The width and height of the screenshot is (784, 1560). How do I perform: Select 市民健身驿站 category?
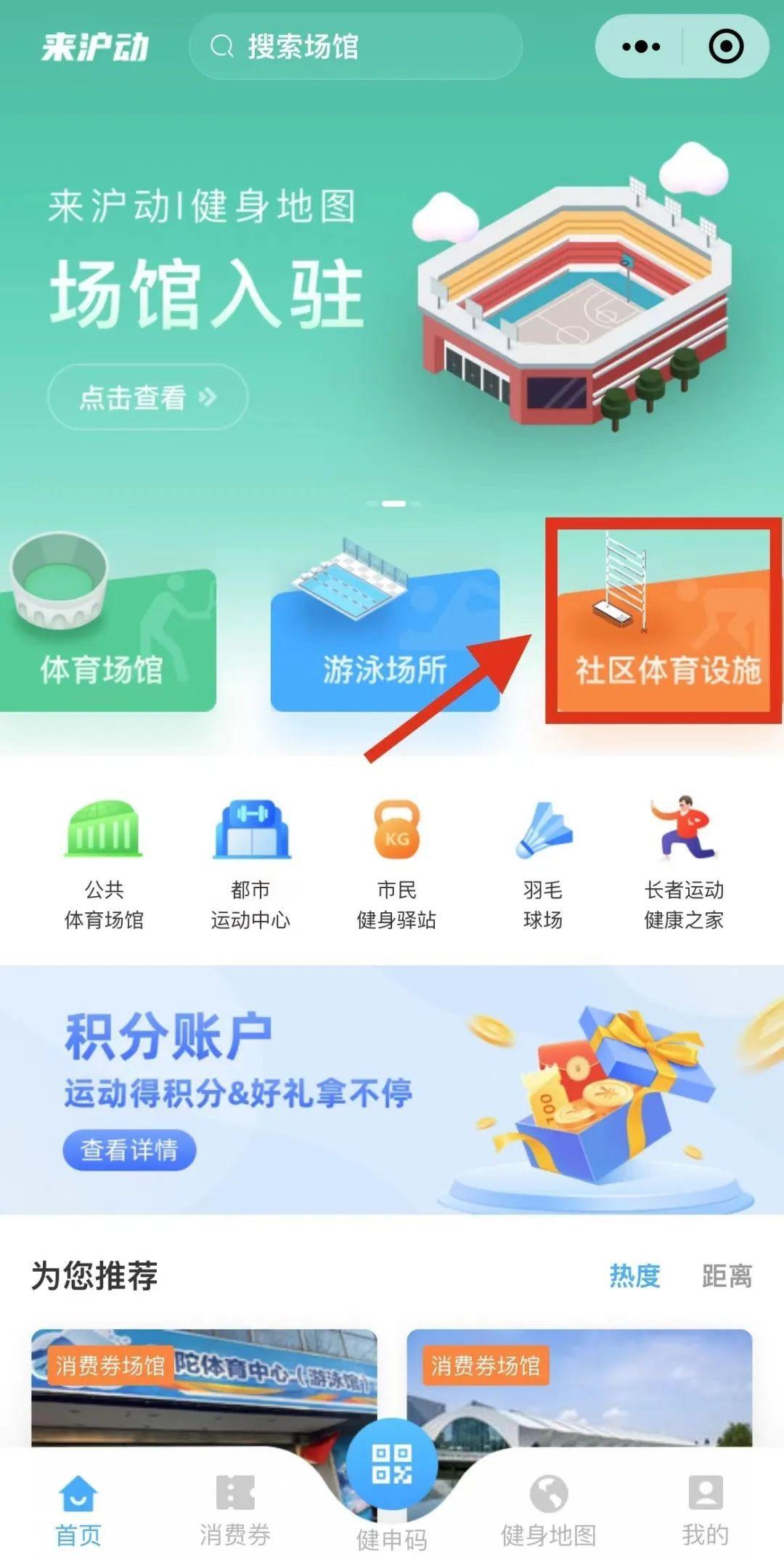396,864
